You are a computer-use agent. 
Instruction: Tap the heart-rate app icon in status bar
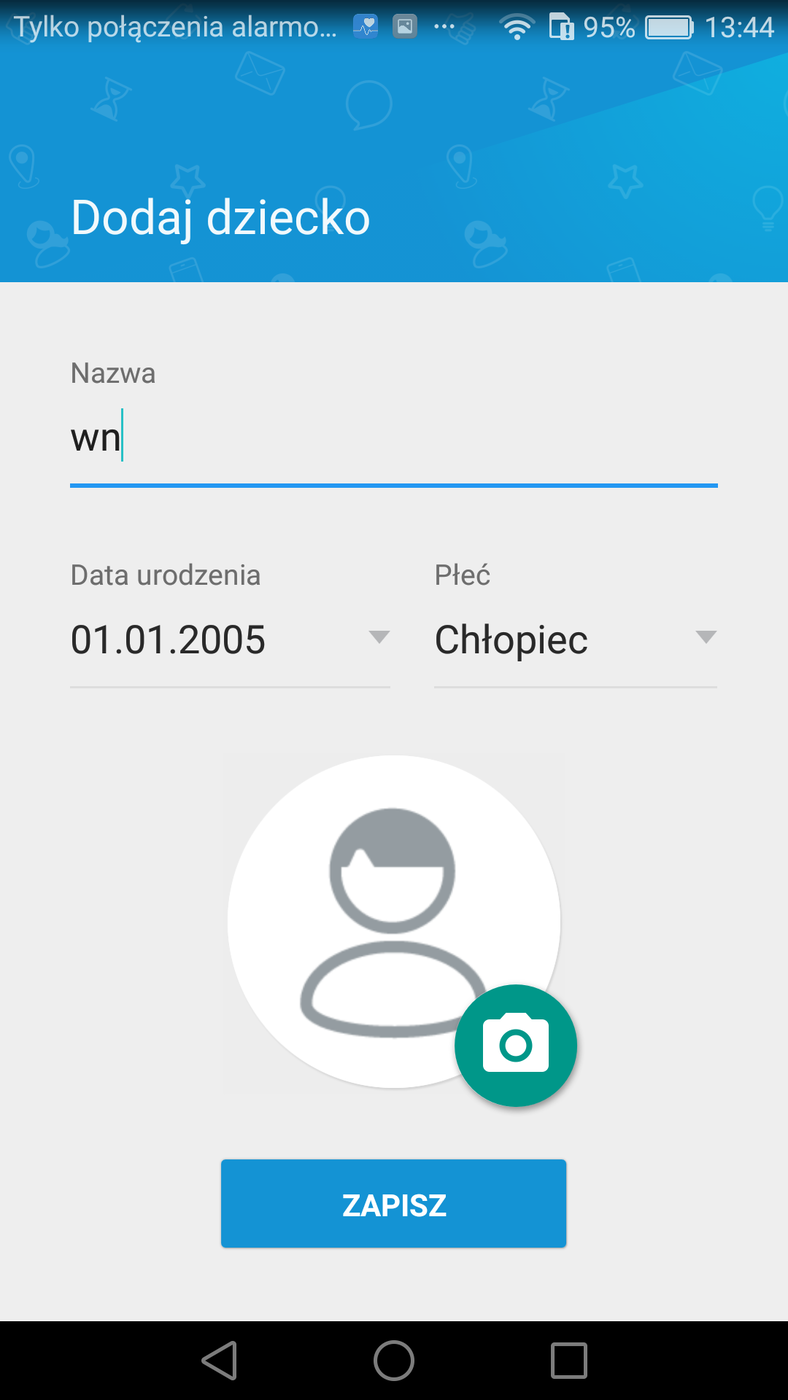click(x=365, y=25)
